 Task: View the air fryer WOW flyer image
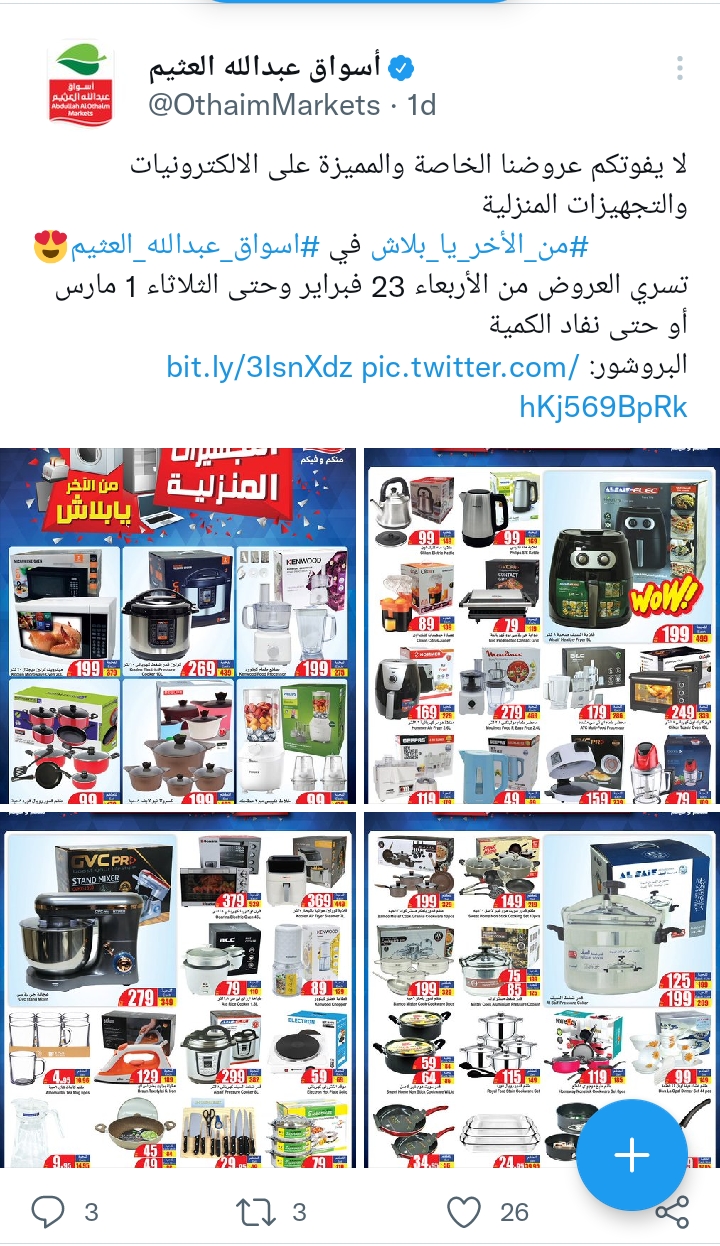tap(541, 626)
